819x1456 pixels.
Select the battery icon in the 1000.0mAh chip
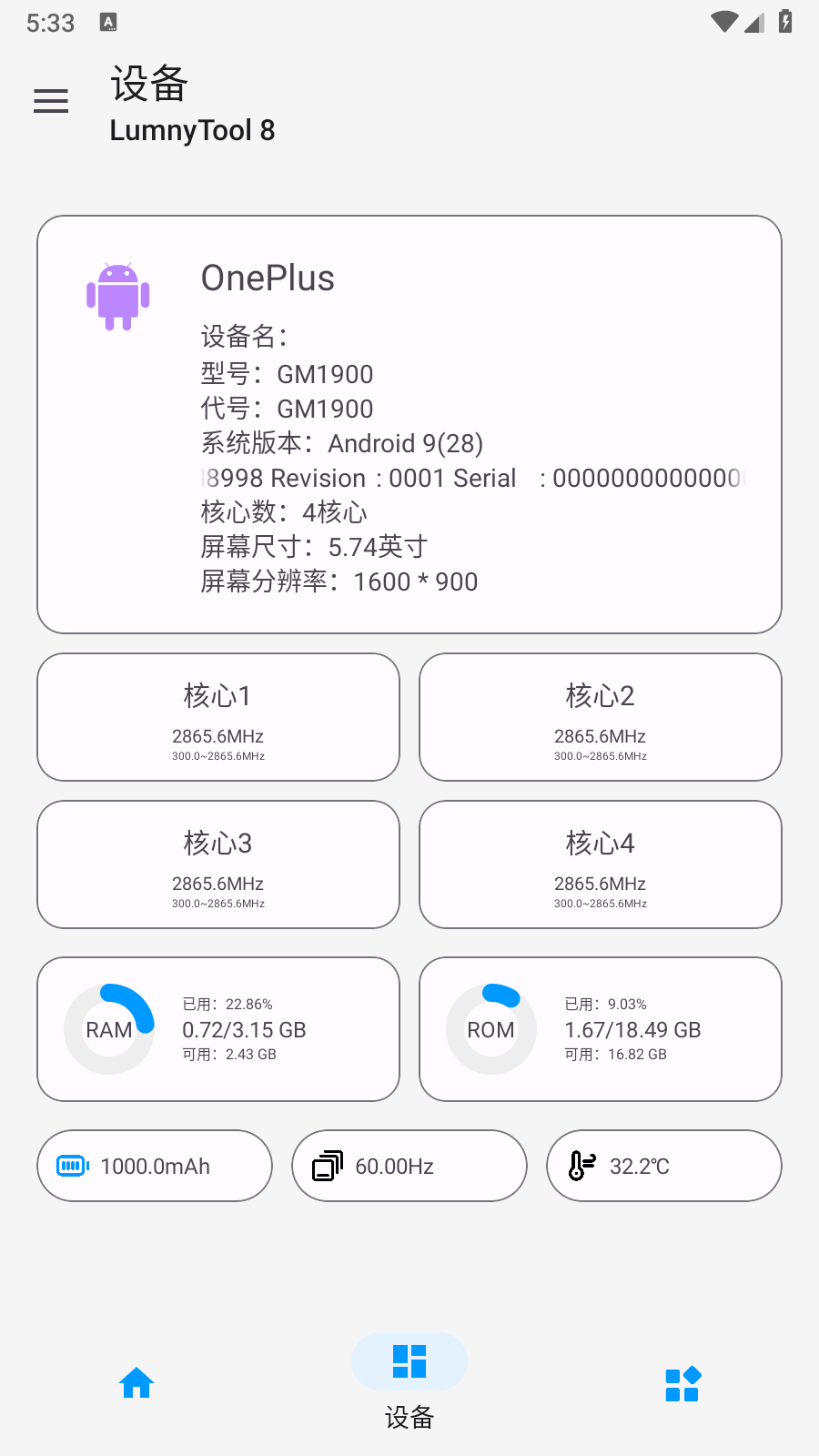[x=71, y=1166]
